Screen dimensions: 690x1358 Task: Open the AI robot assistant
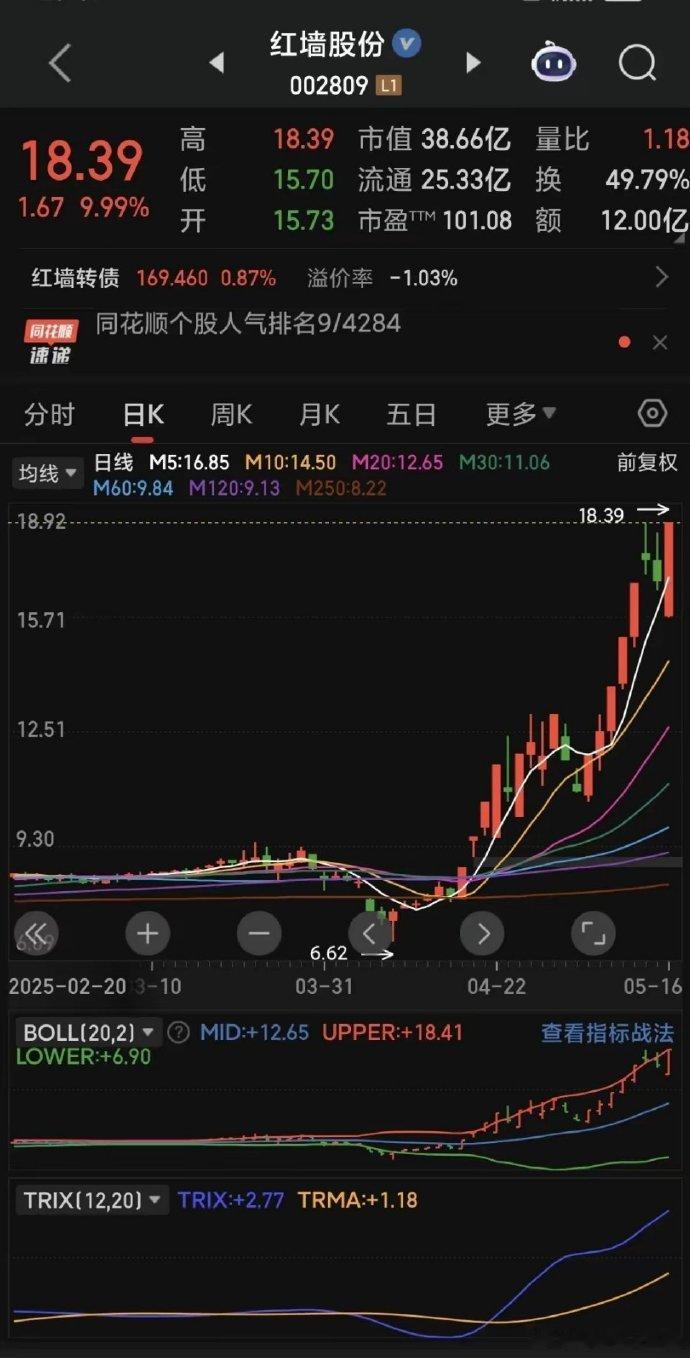tap(554, 63)
